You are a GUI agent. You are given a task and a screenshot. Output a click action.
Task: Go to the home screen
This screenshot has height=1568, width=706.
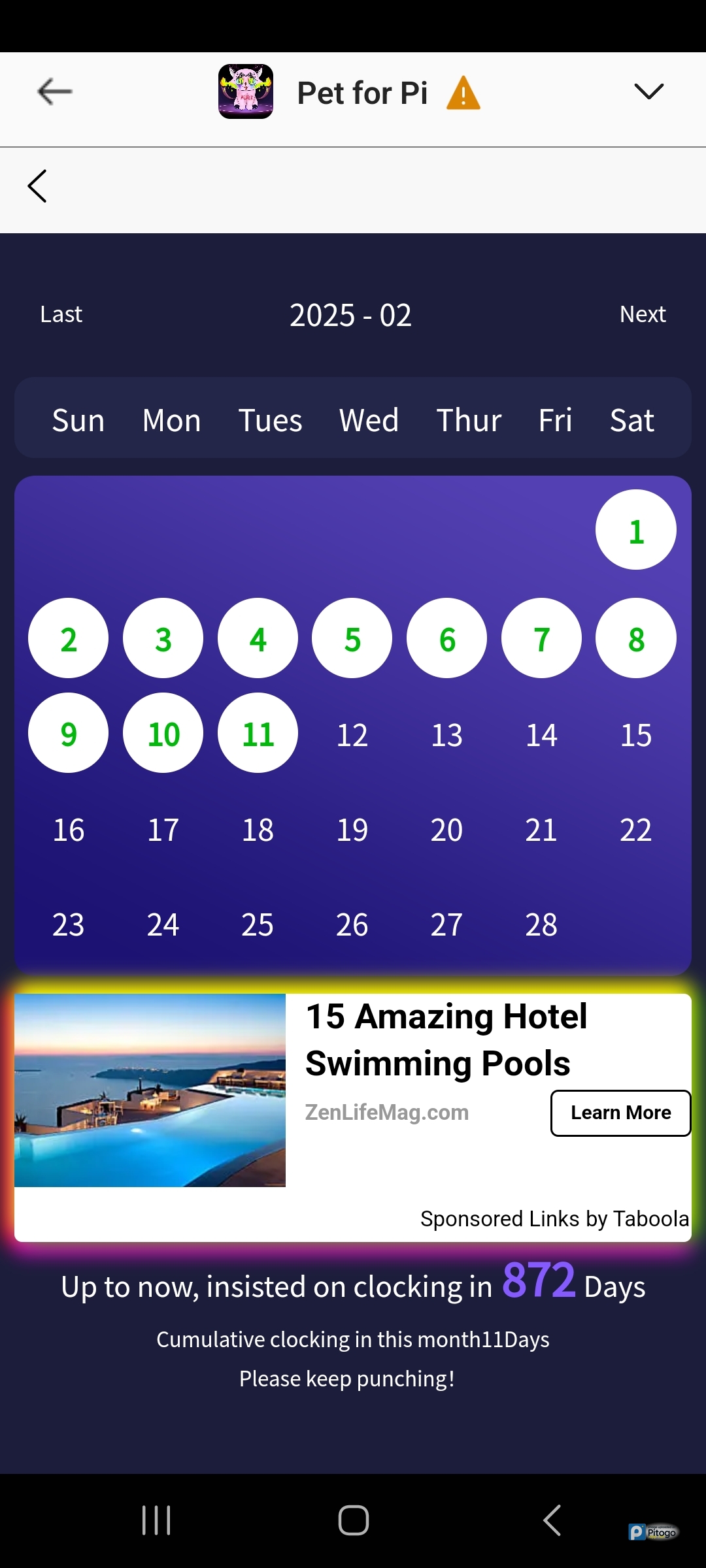pyautogui.click(x=353, y=1520)
